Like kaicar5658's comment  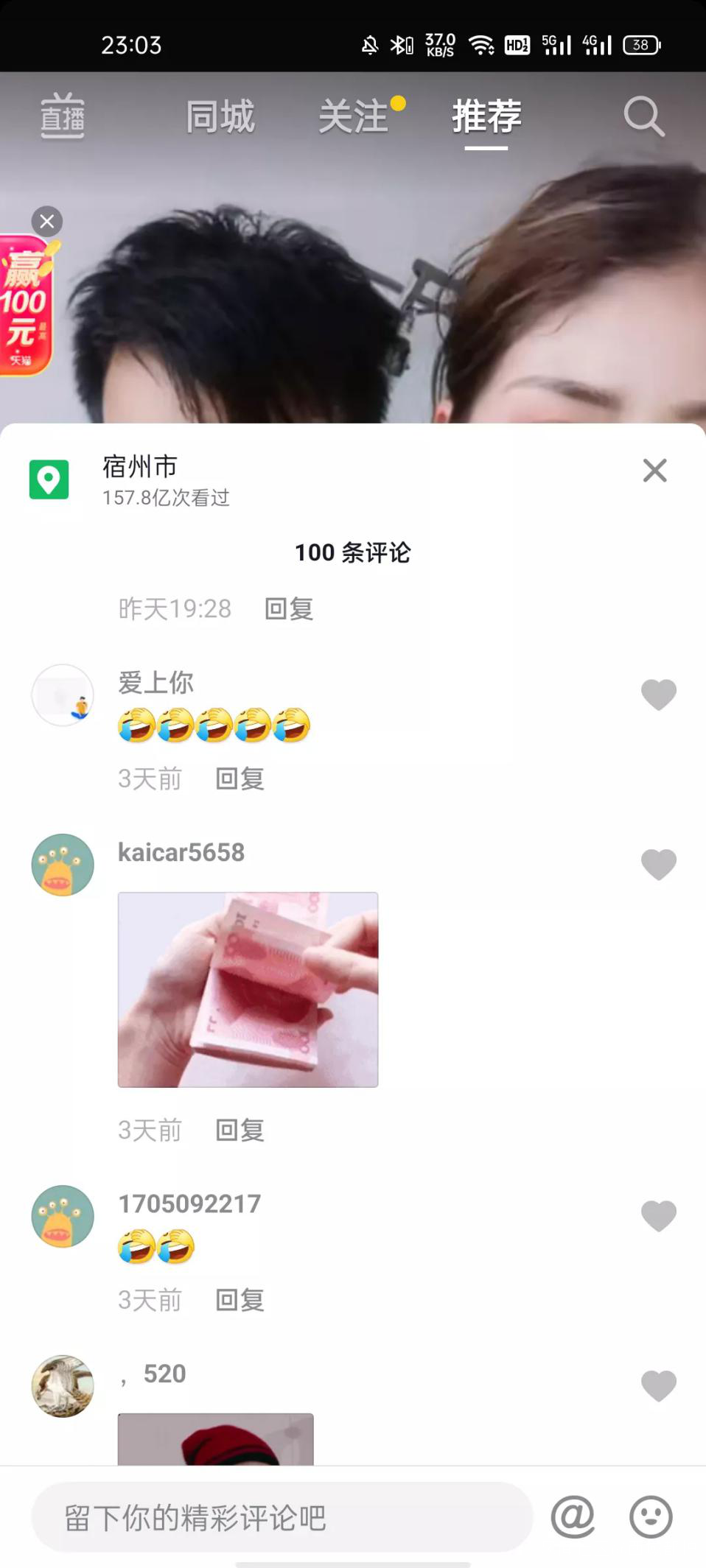659,864
